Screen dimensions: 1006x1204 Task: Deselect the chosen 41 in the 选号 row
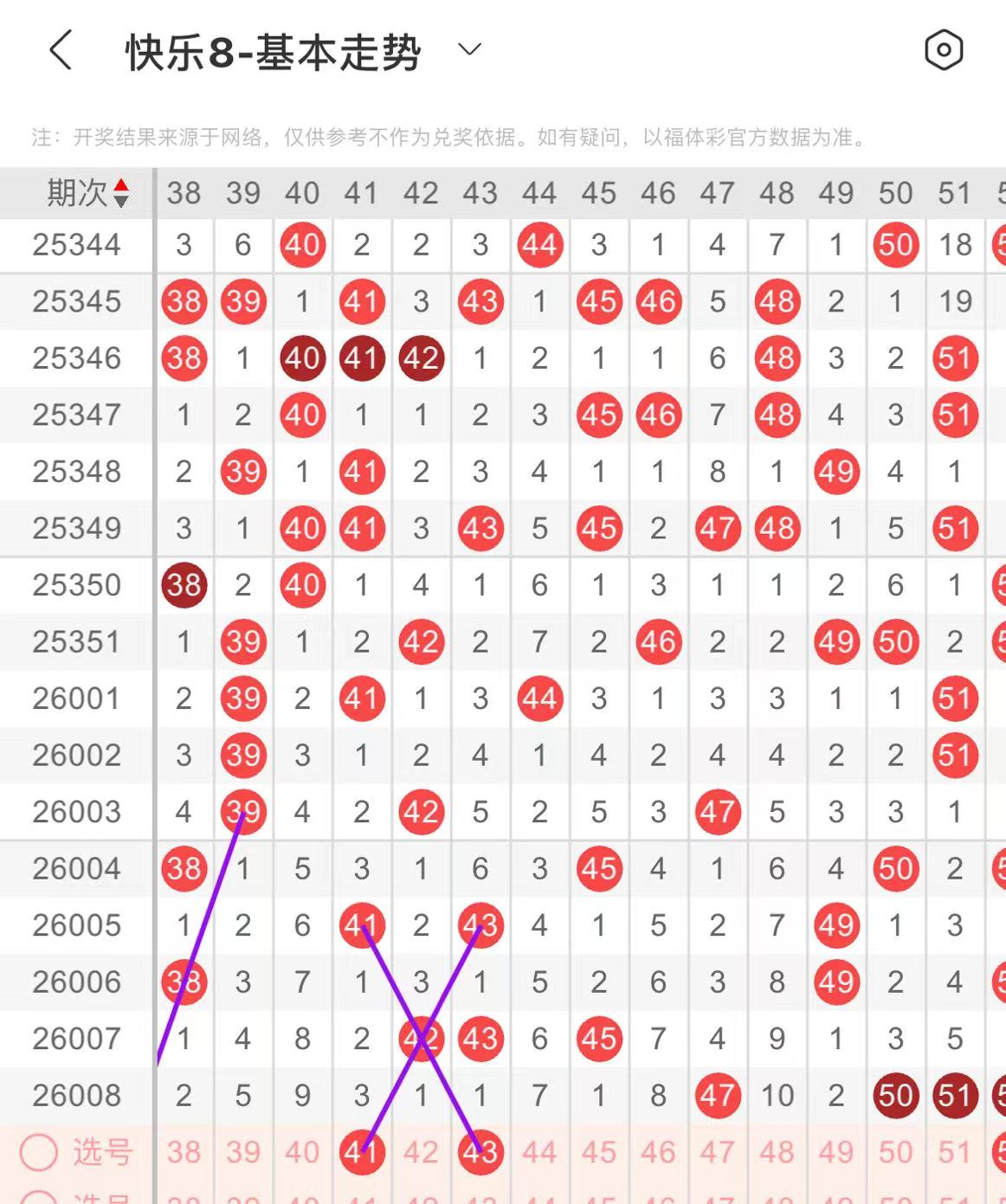pyautogui.click(x=362, y=1152)
